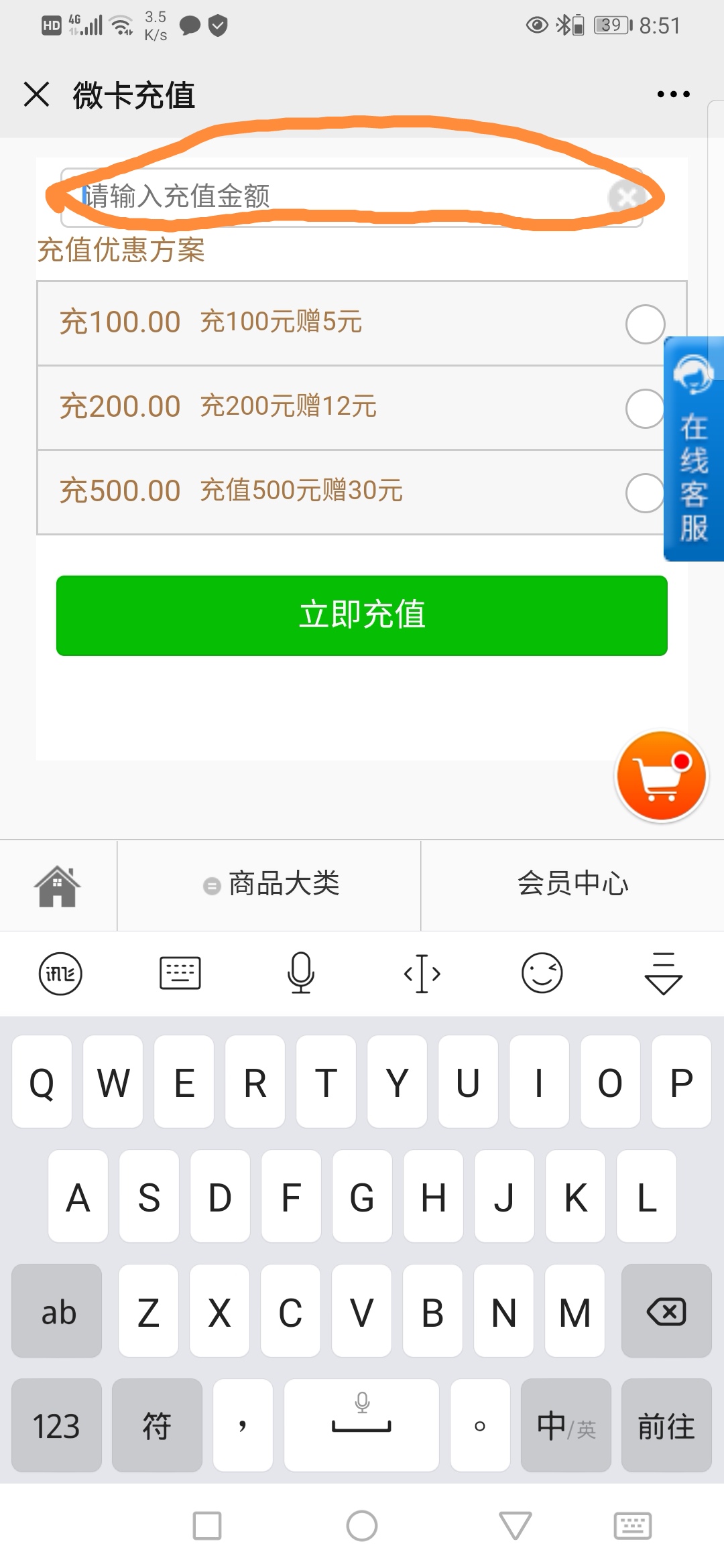Image resolution: width=724 pixels, height=1568 pixels.
Task: Go to the home page icon
Action: point(58,885)
